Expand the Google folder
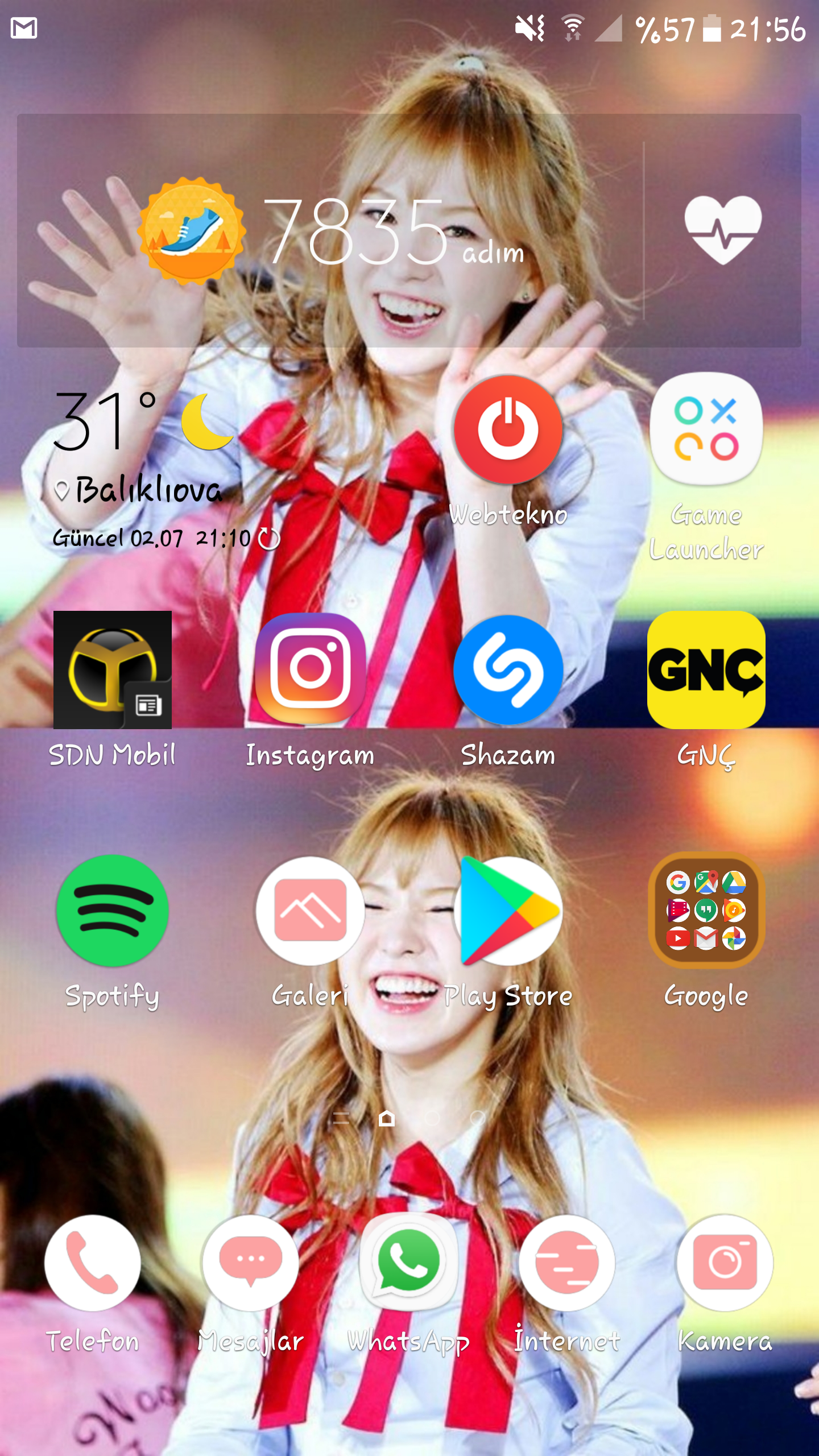Image resolution: width=819 pixels, height=1456 pixels. pyautogui.click(x=706, y=910)
